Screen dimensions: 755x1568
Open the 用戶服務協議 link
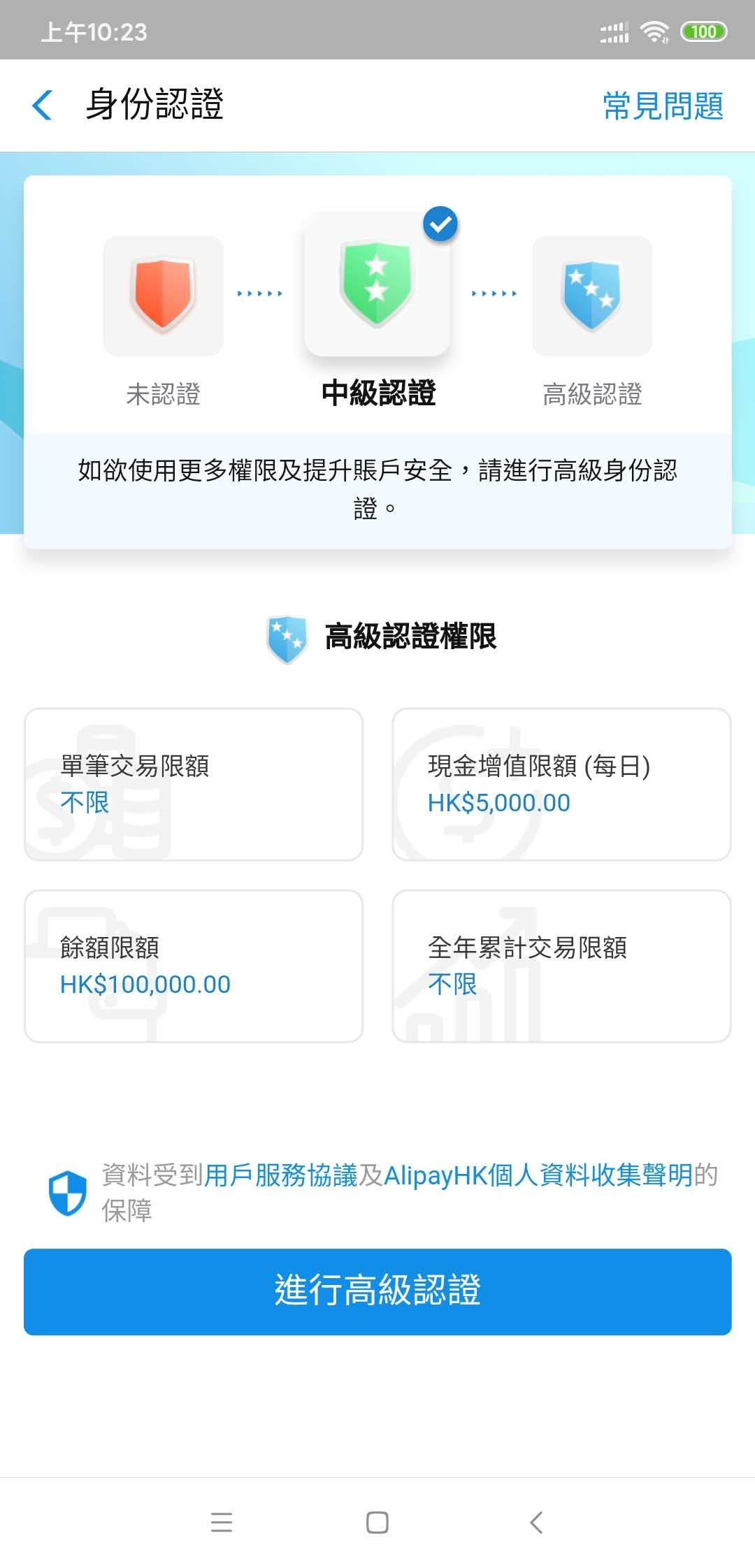tap(281, 1175)
